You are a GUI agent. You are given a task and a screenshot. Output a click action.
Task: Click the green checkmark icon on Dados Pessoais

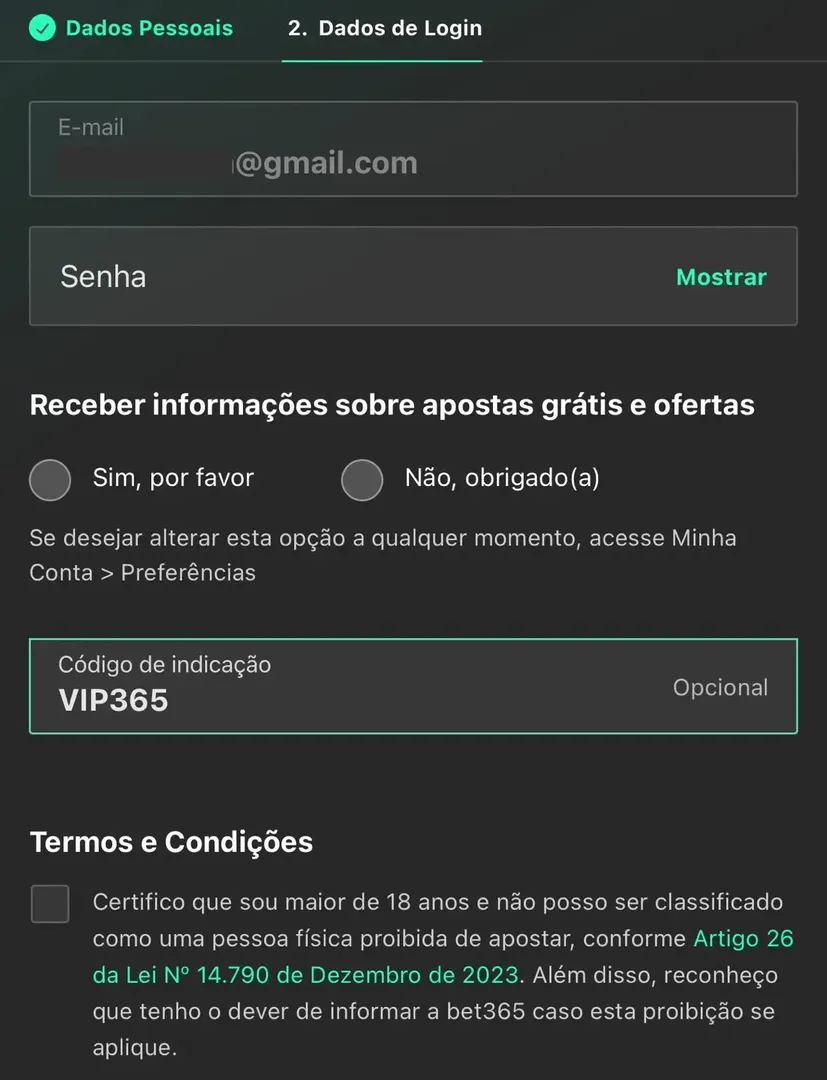42,29
